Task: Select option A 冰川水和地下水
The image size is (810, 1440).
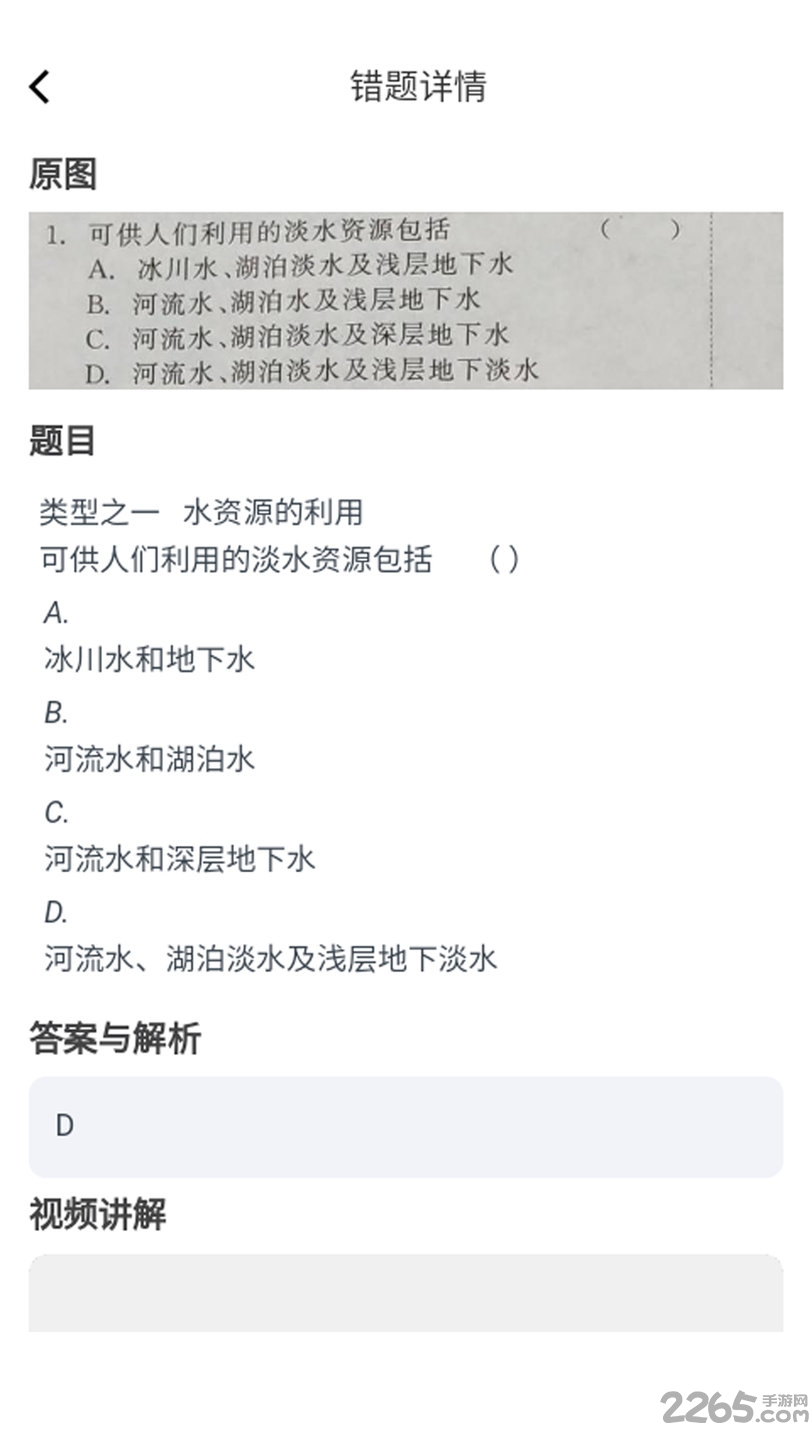Action: click(x=150, y=660)
